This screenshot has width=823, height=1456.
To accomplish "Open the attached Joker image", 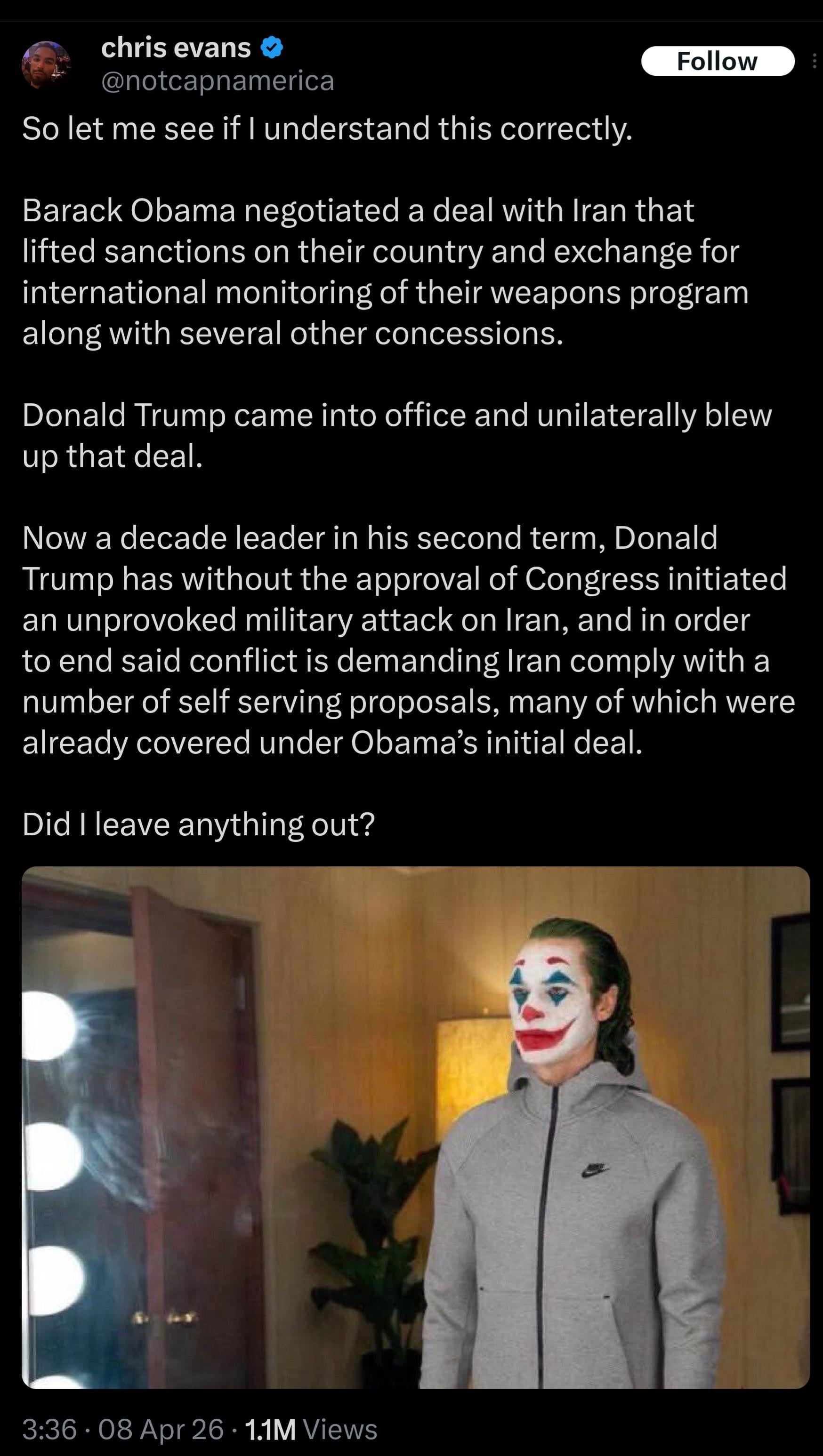I will tap(416, 1128).
